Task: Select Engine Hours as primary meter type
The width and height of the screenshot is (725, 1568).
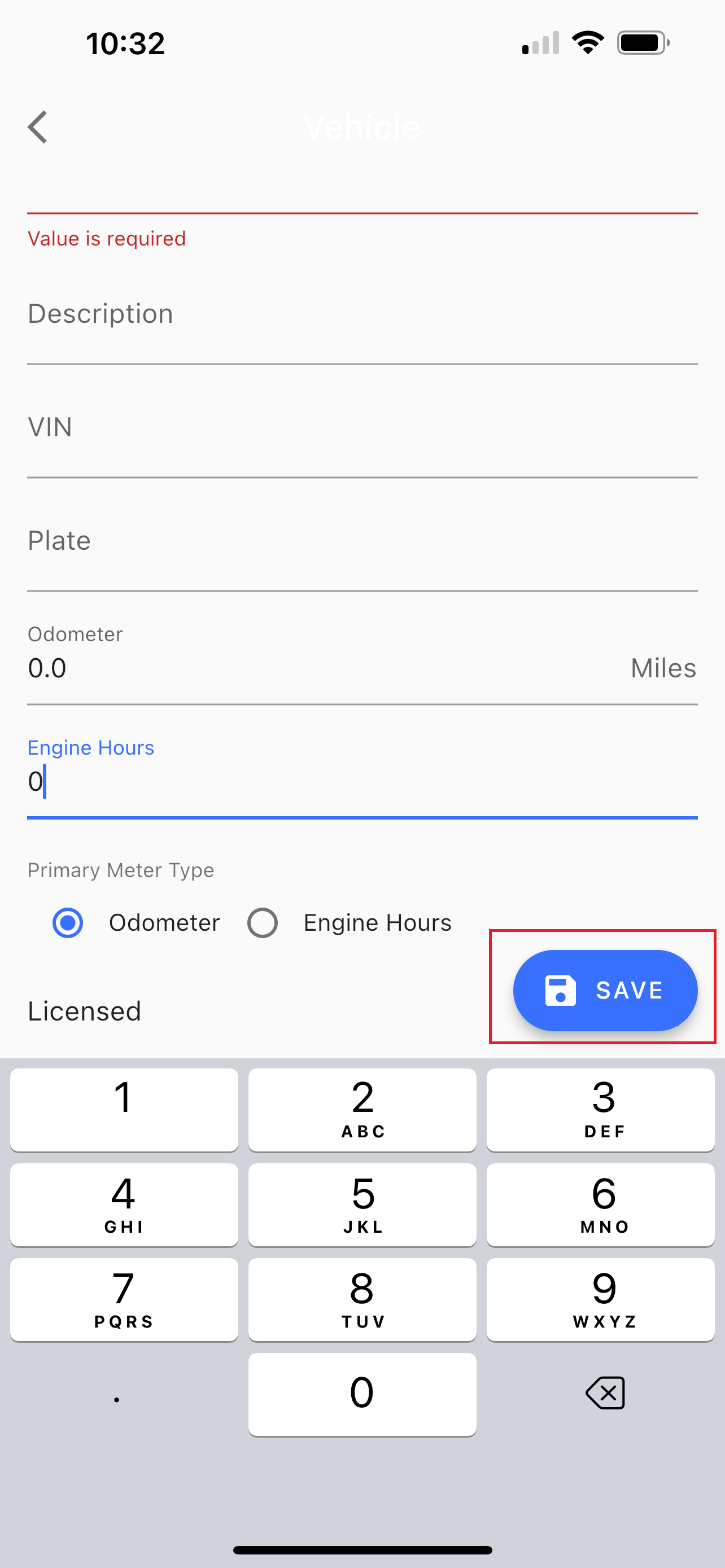Action: tap(263, 923)
